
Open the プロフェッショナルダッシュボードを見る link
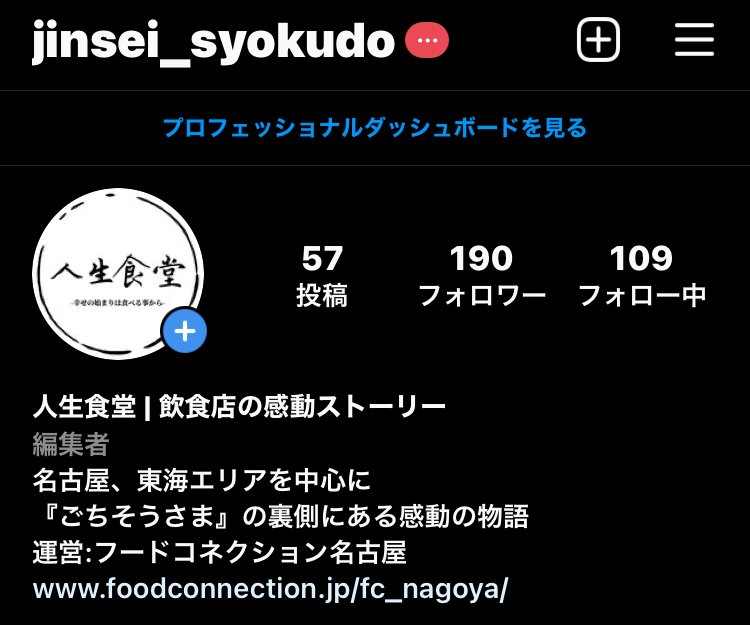[x=374, y=128]
